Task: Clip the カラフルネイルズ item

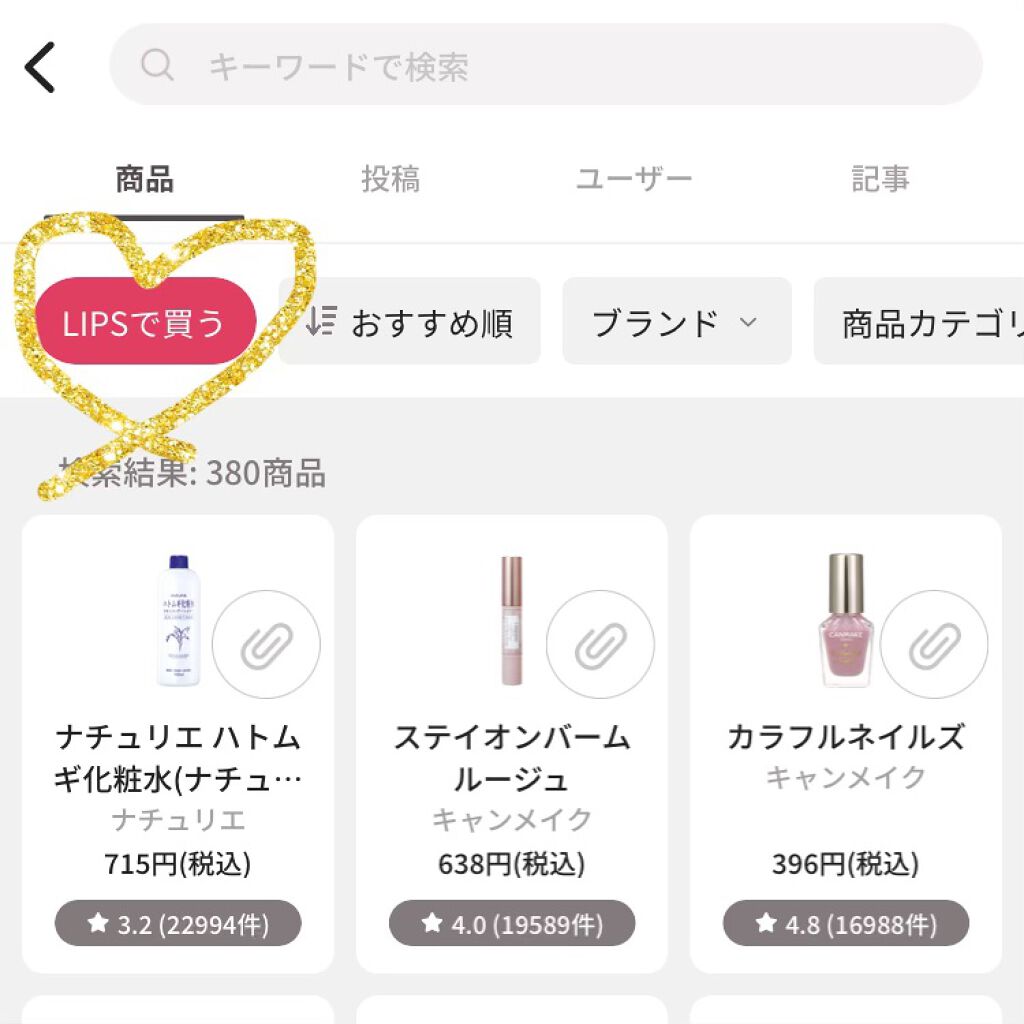Action: (934, 644)
